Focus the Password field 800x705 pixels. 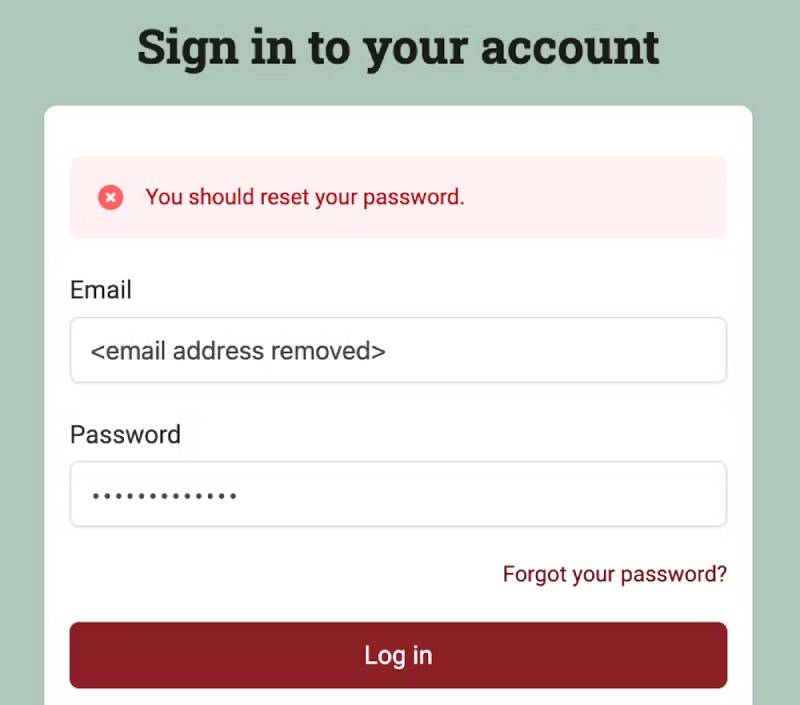point(398,494)
